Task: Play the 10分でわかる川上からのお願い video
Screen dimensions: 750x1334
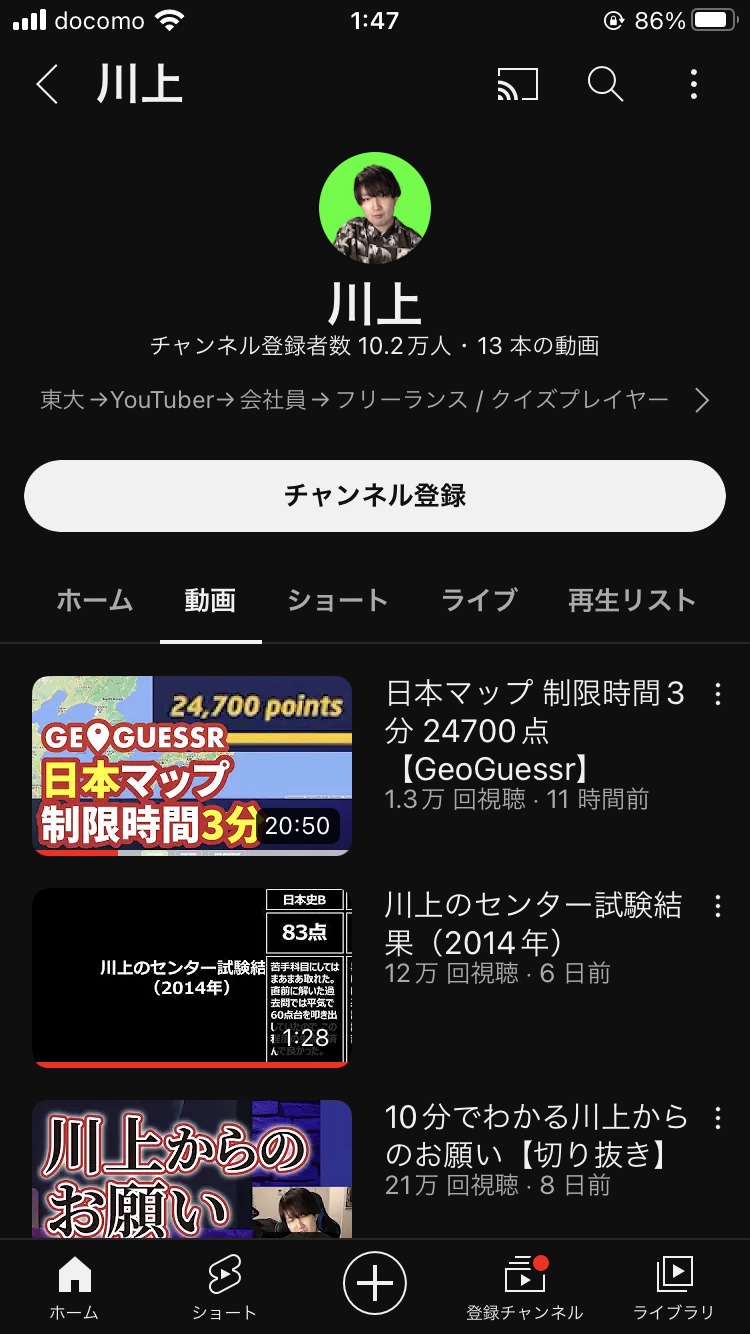Action: click(x=192, y=1170)
